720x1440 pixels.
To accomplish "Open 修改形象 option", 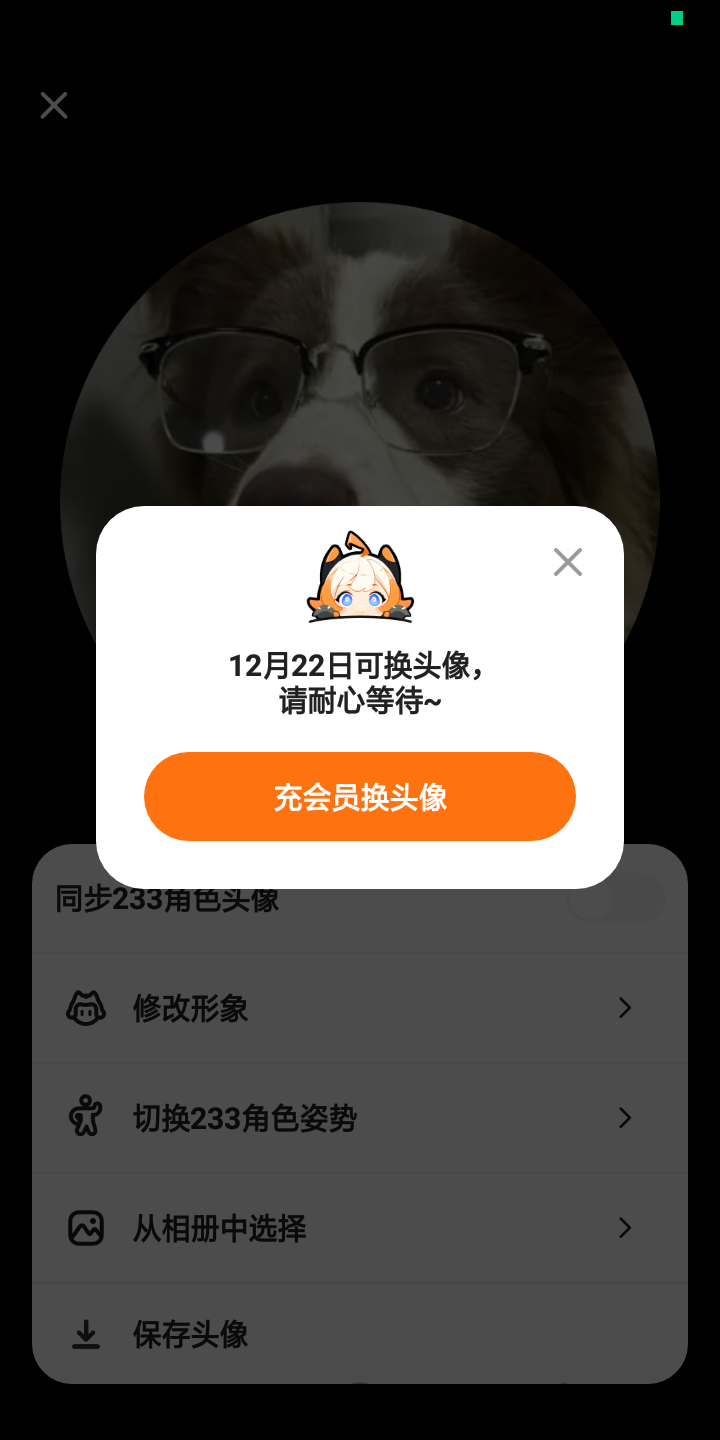I will pyautogui.click(x=360, y=1008).
